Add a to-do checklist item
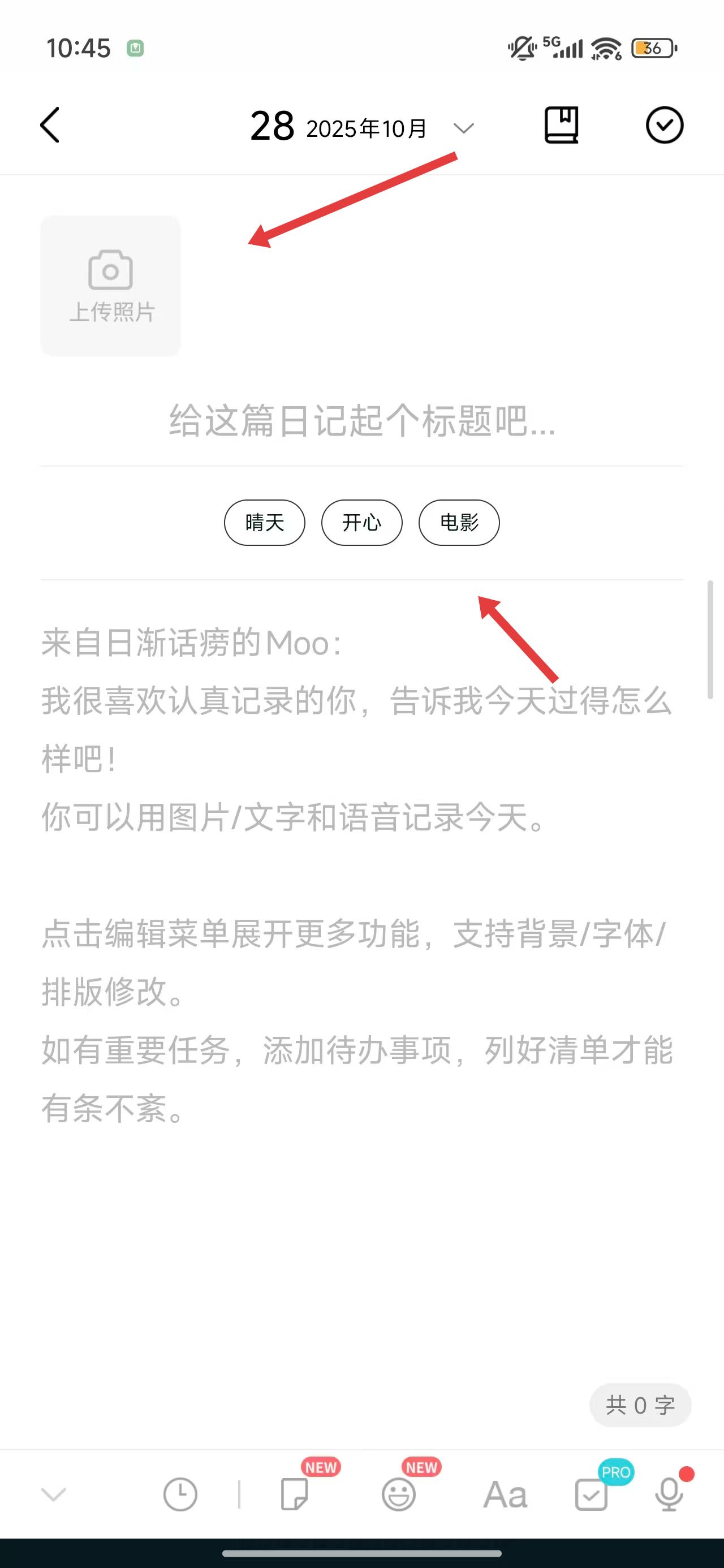 click(x=591, y=1494)
